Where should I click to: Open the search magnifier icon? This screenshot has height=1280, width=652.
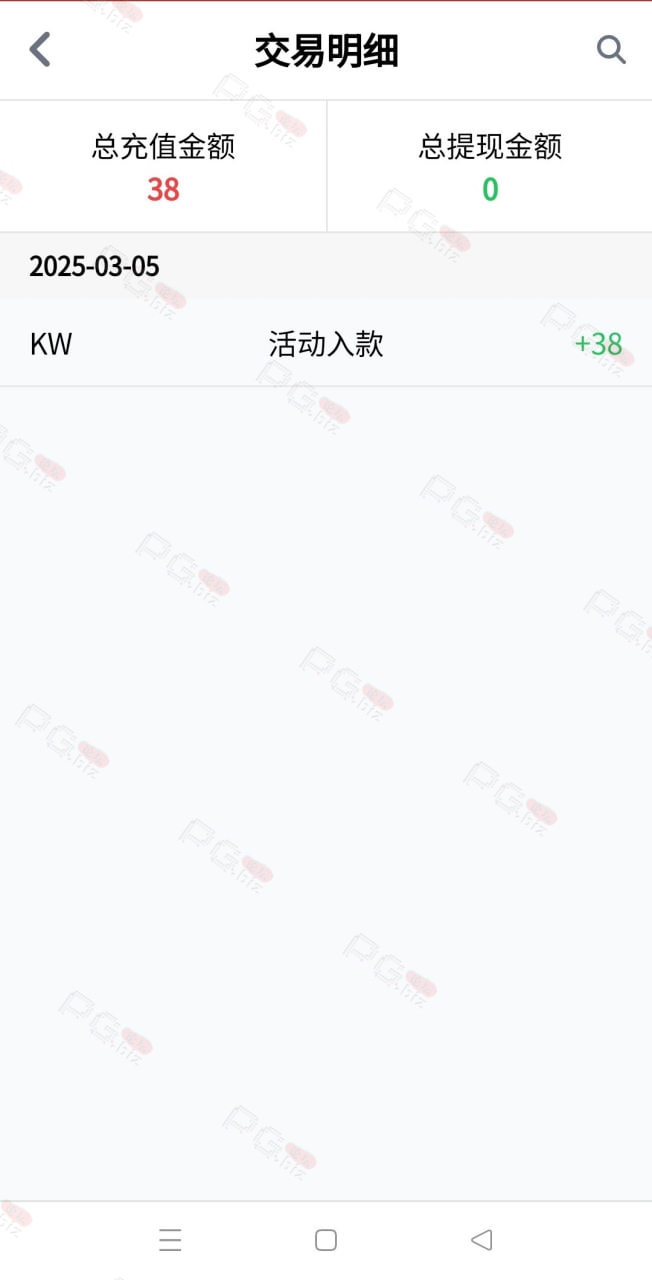pos(611,49)
